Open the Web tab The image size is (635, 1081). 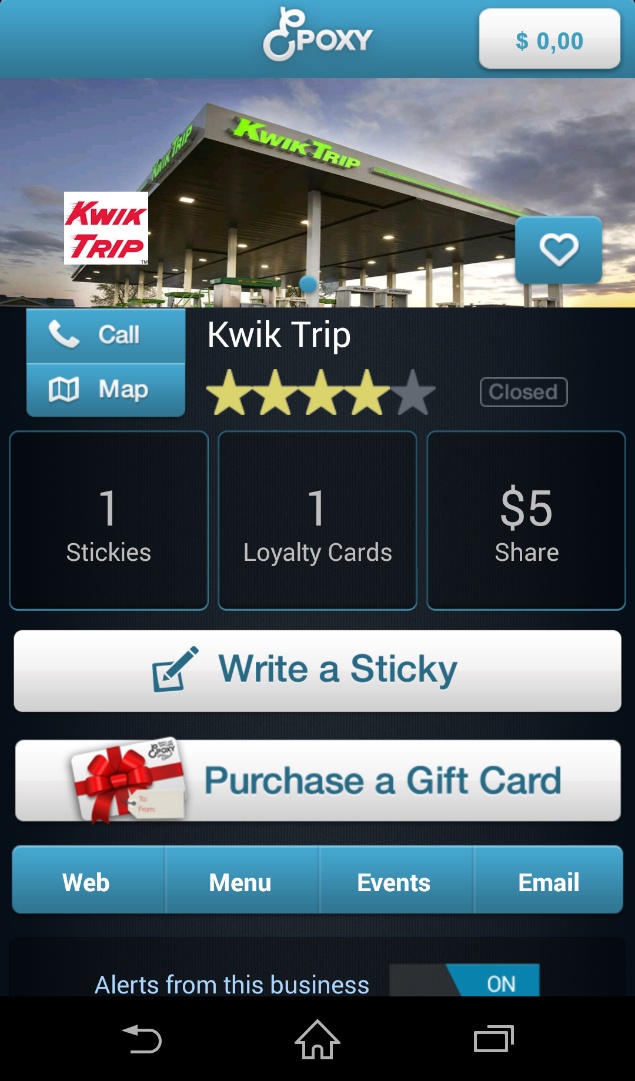pos(87,882)
